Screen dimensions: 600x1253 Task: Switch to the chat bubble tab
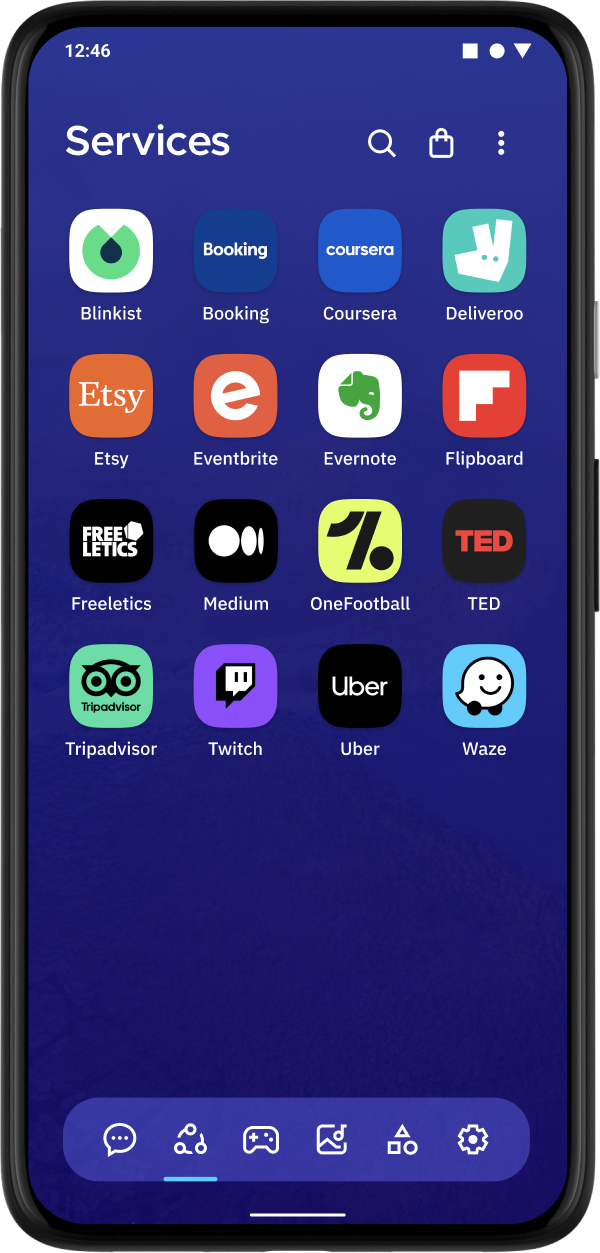click(x=120, y=1139)
